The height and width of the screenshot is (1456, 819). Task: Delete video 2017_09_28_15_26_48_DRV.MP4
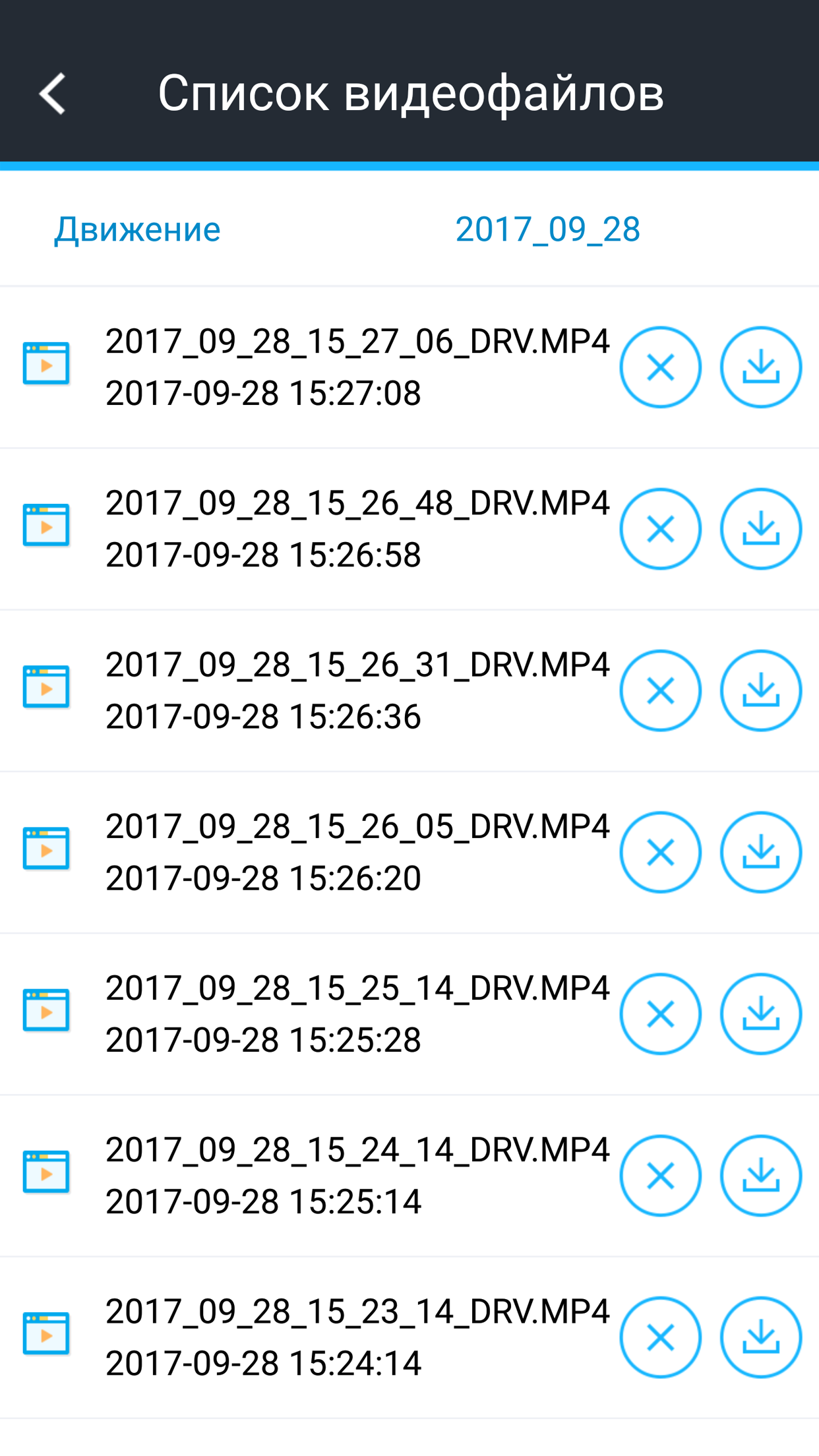(x=661, y=528)
